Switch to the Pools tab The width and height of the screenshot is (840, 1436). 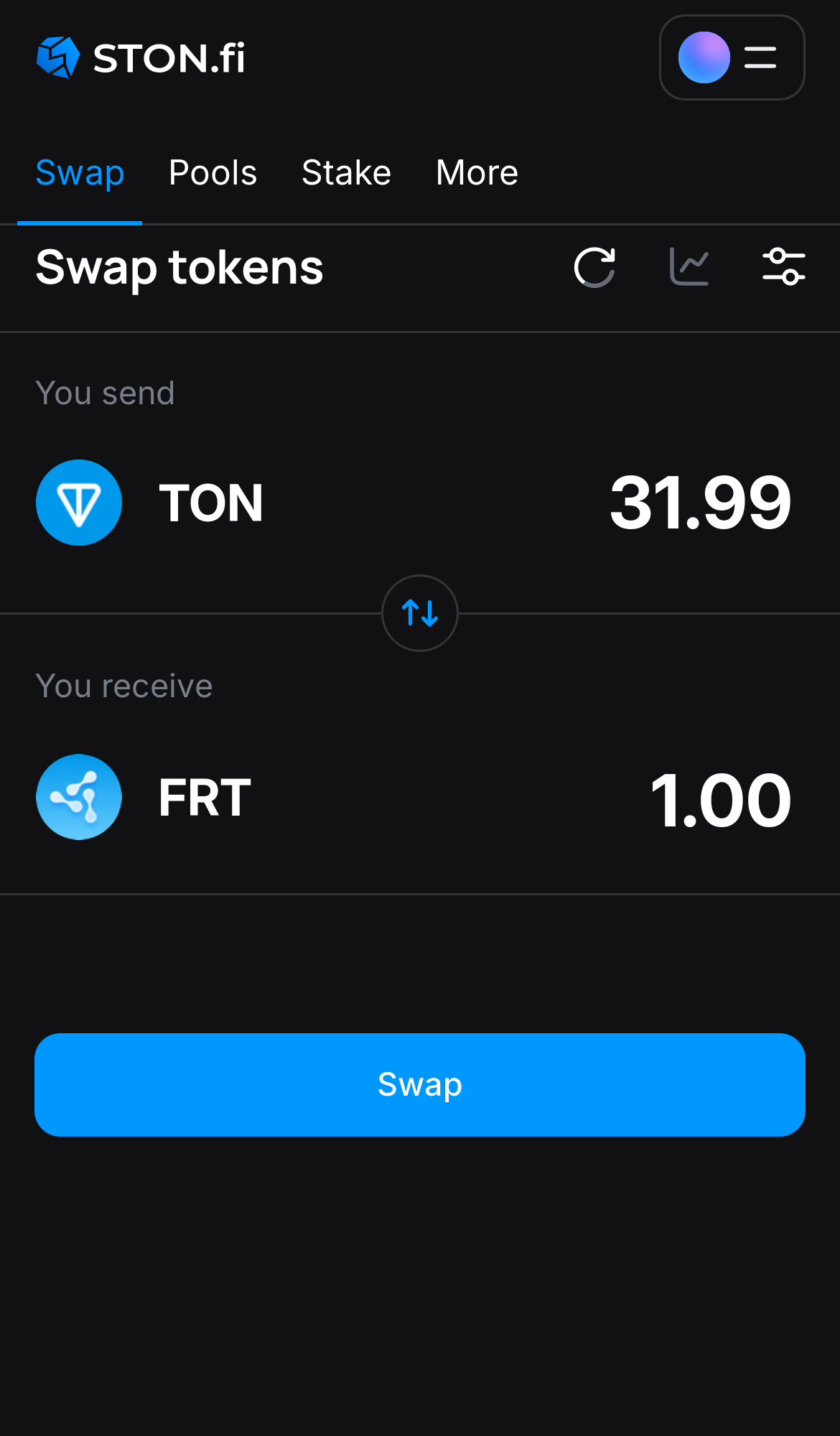click(213, 173)
